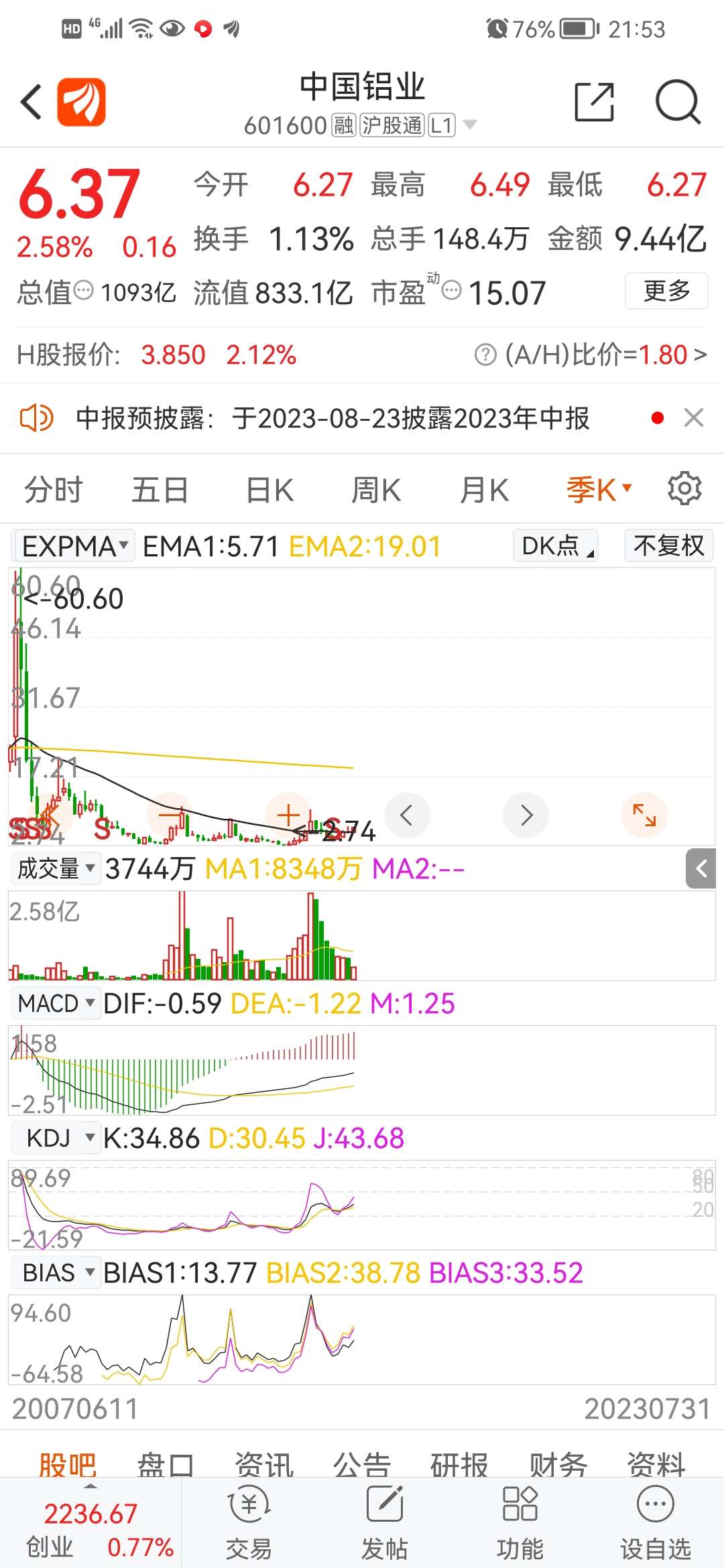Share this stock page
The height and width of the screenshot is (1568, 724).
pyautogui.click(x=595, y=103)
